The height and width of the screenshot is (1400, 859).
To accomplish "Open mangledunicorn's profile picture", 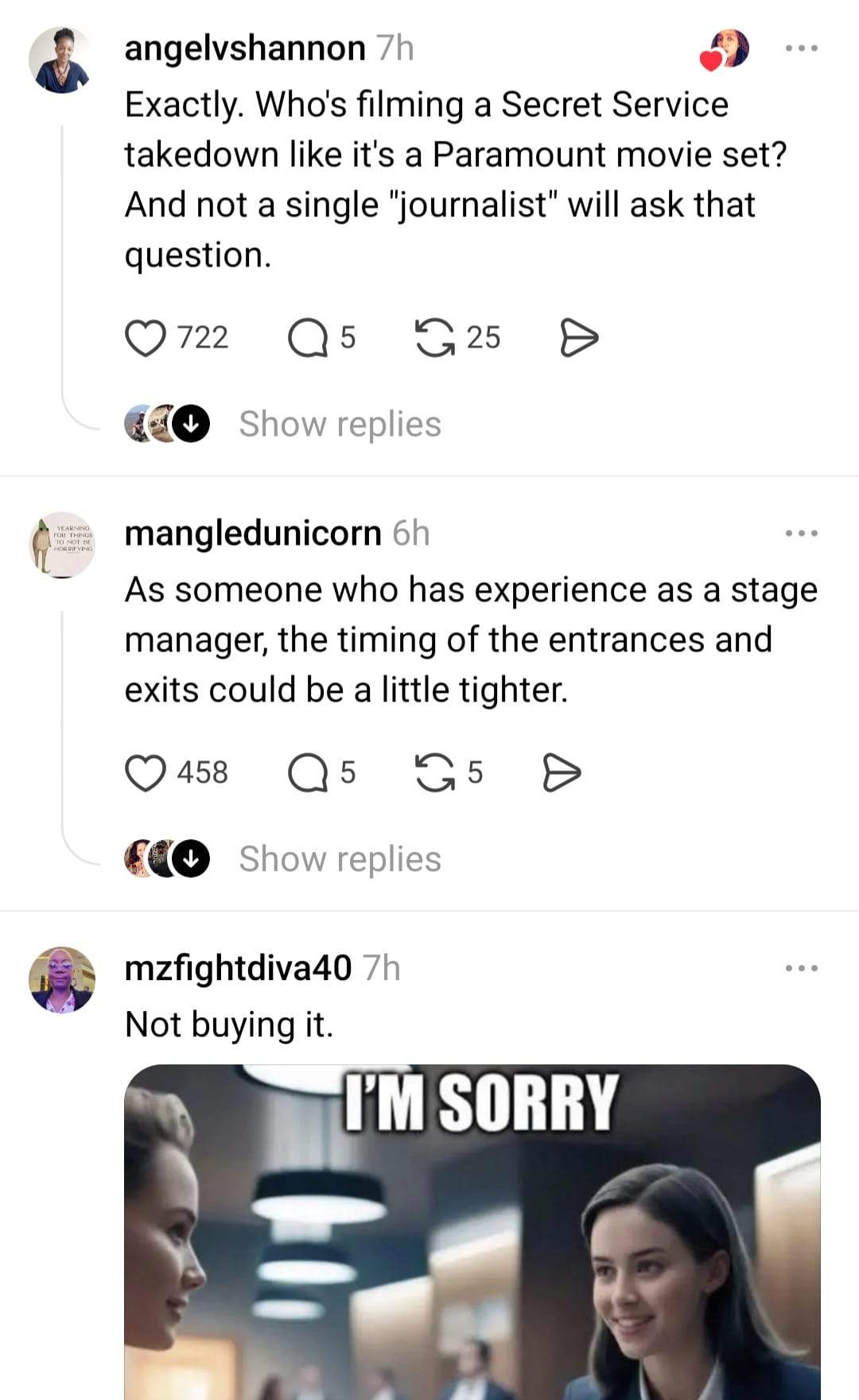I will tap(62, 545).
